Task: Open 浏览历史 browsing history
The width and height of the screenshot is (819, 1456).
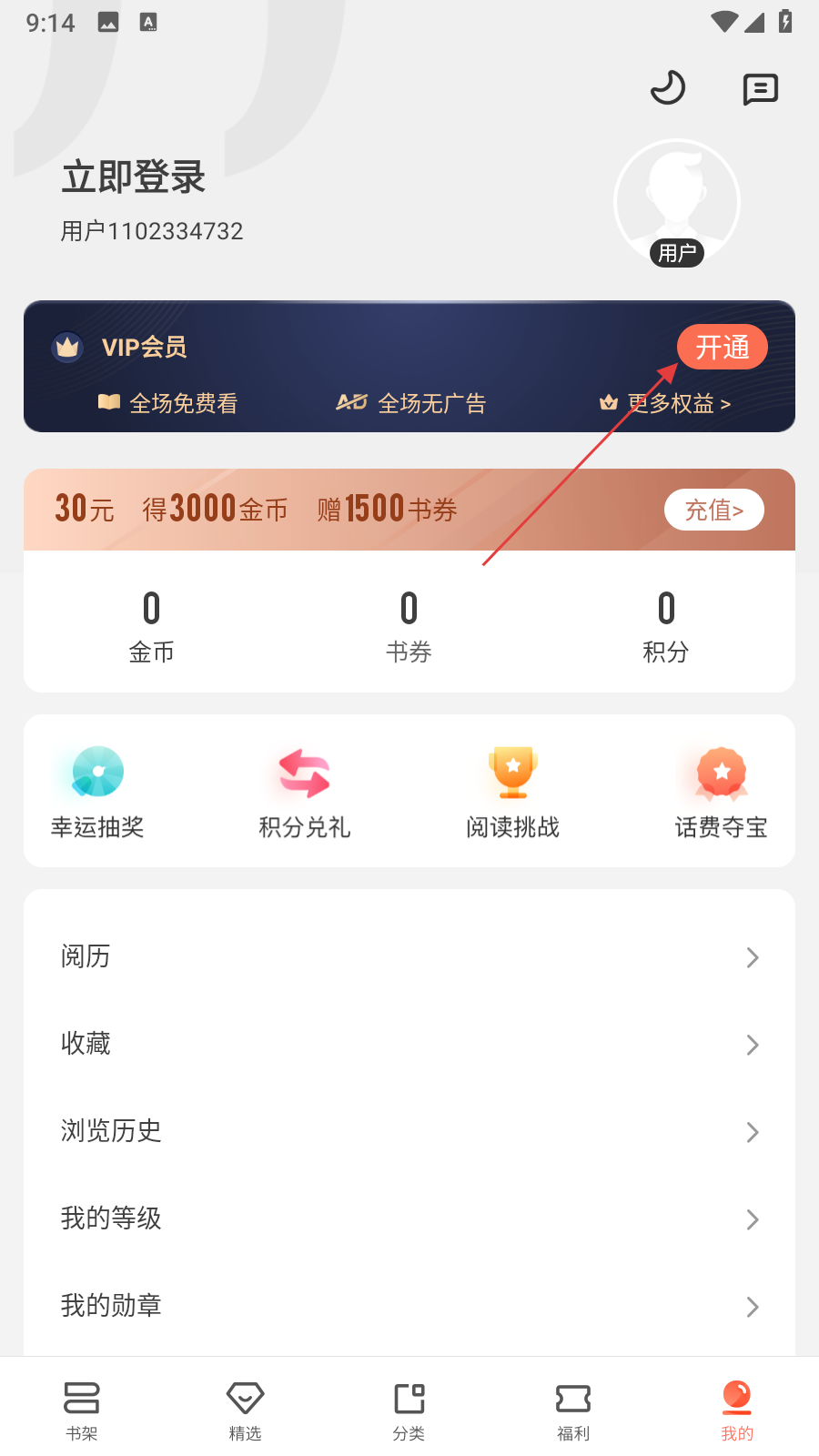Action: (409, 1131)
